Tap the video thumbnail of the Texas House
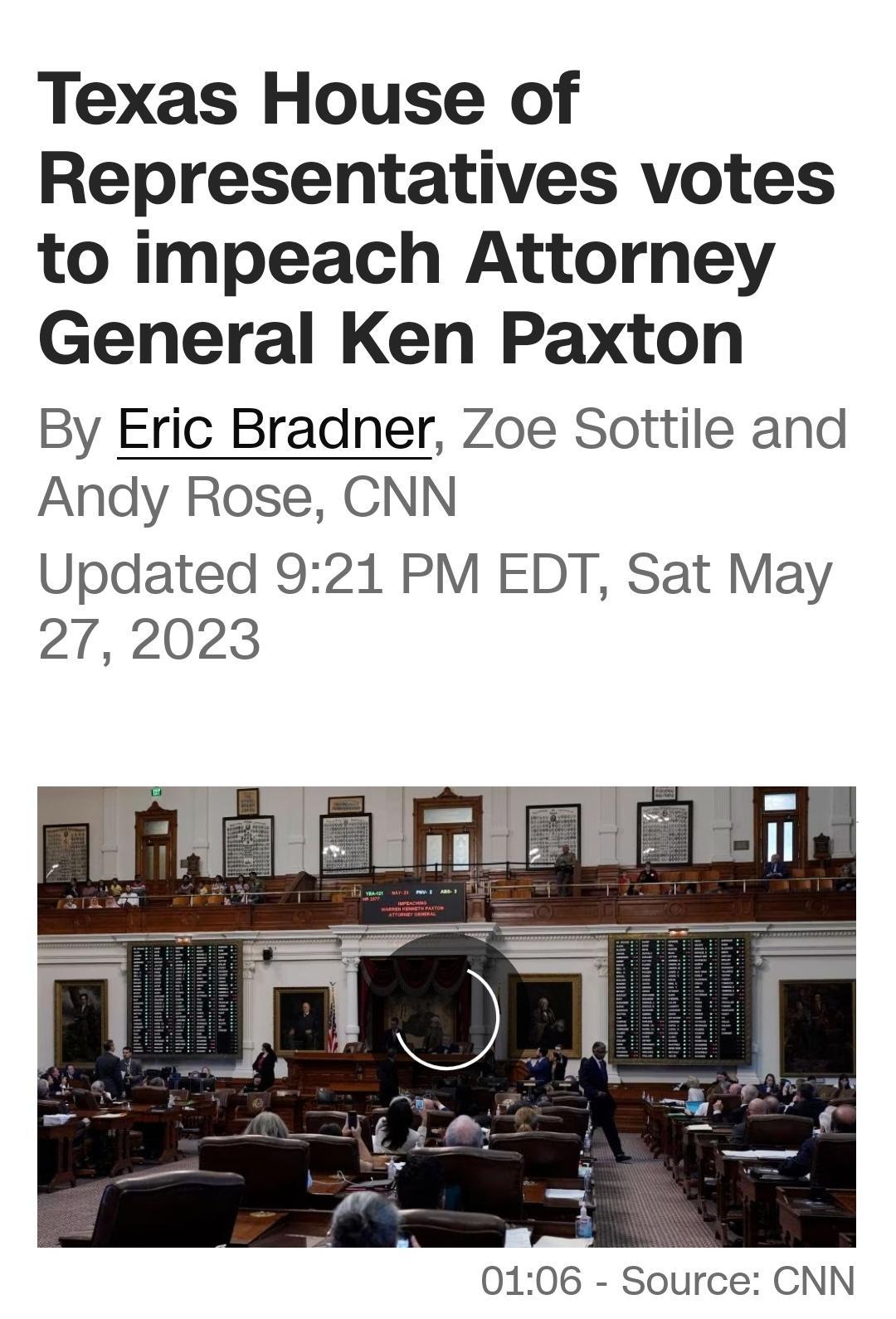The image size is (896, 1319). click(448, 1020)
